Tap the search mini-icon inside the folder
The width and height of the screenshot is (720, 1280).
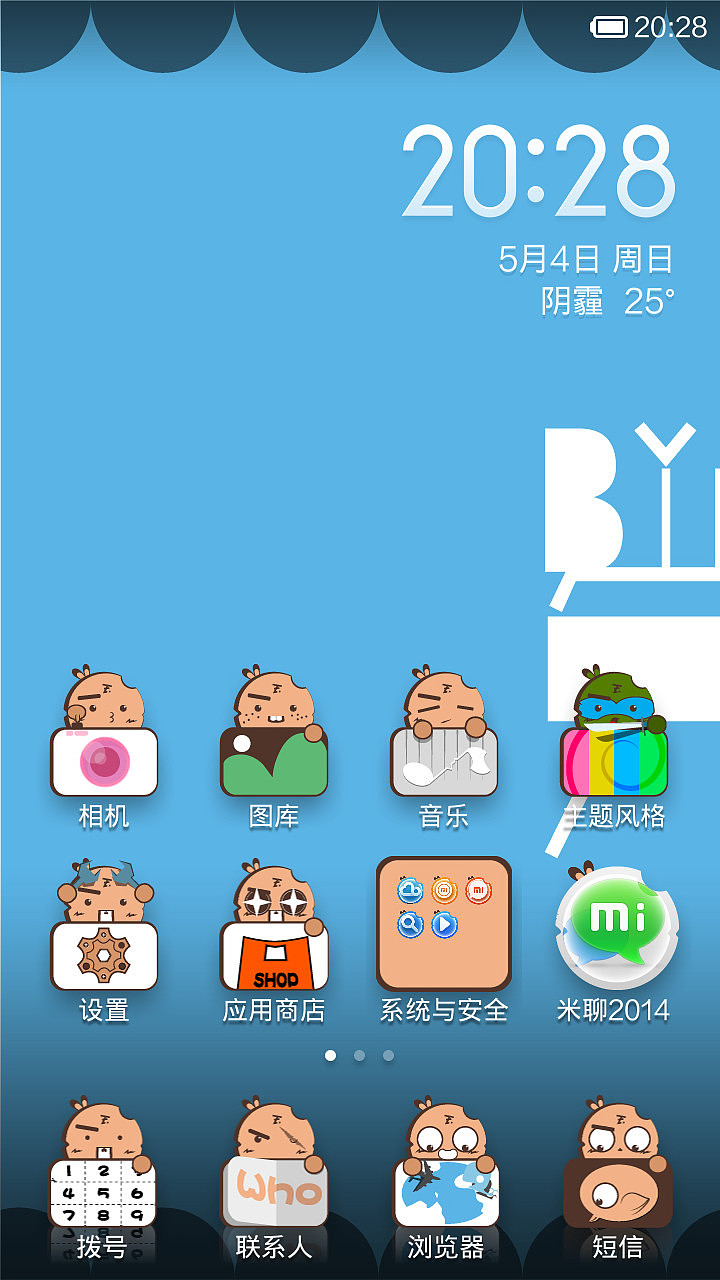click(x=410, y=924)
